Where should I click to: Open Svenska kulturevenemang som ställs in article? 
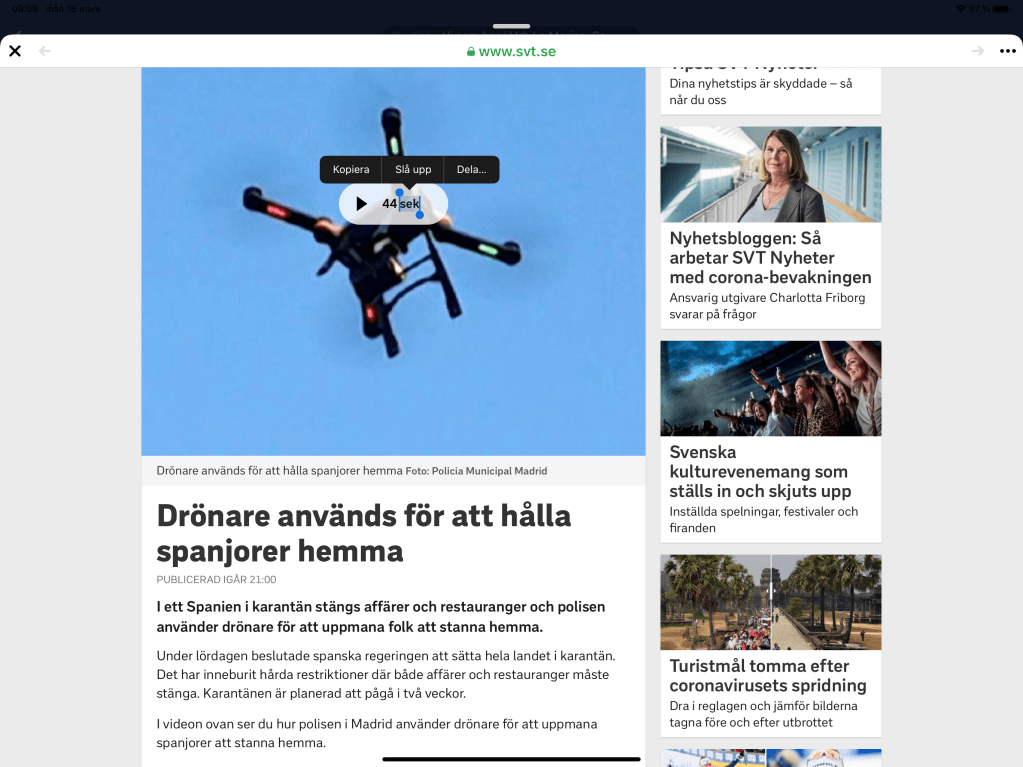click(x=770, y=471)
